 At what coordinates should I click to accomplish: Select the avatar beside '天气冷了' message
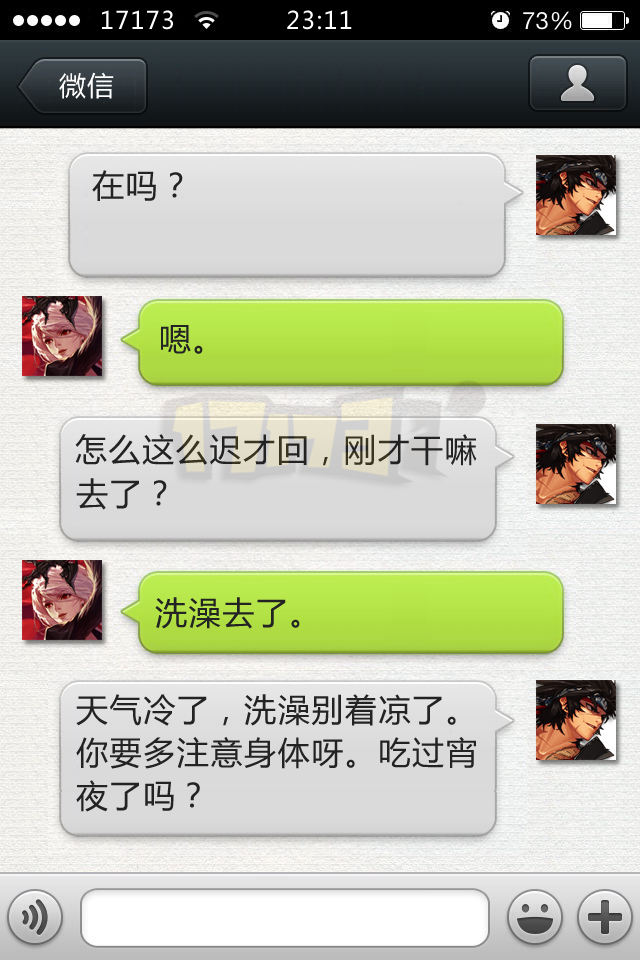[576, 720]
